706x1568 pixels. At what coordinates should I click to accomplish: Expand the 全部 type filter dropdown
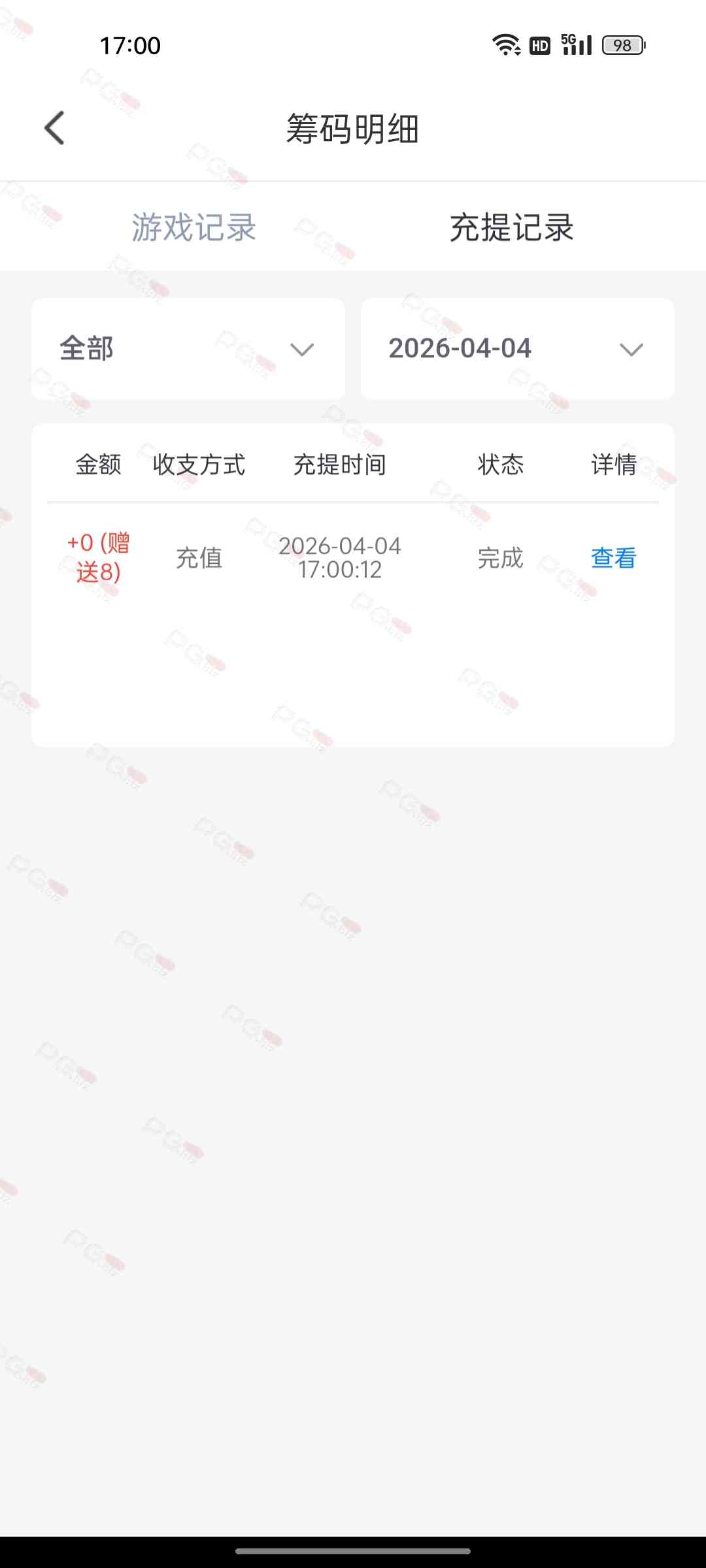click(188, 349)
